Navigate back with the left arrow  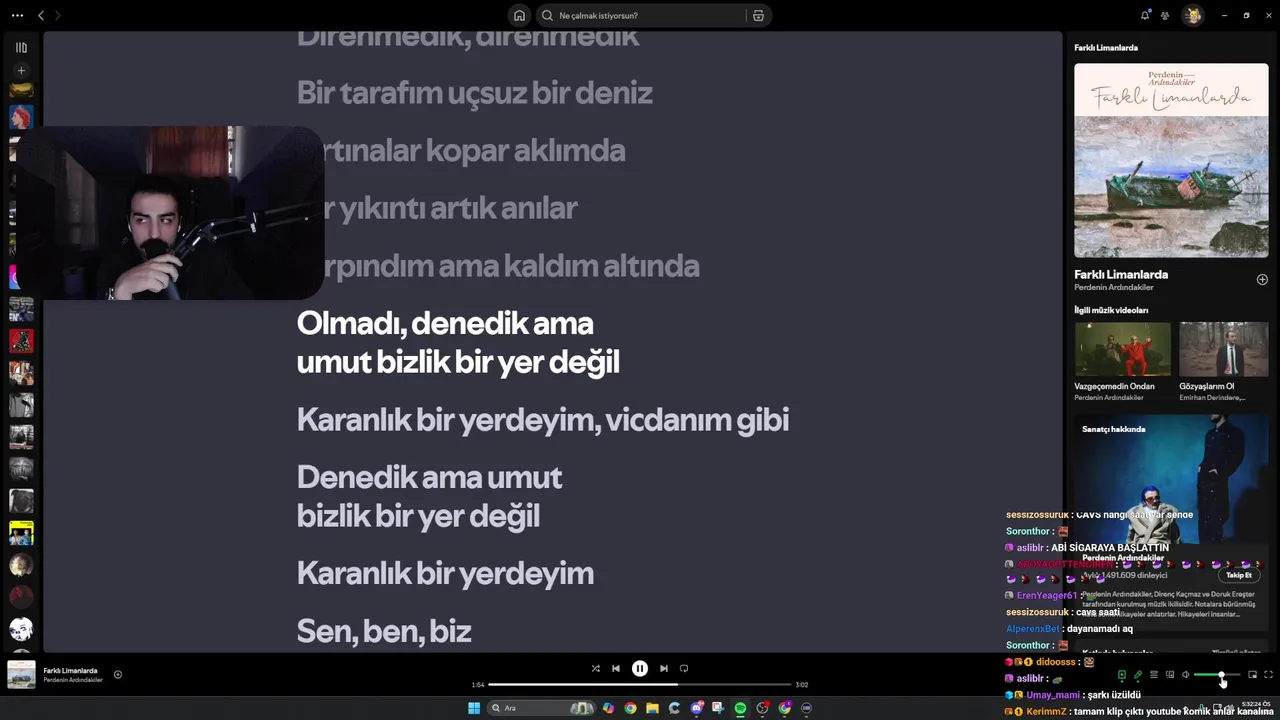tap(41, 15)
